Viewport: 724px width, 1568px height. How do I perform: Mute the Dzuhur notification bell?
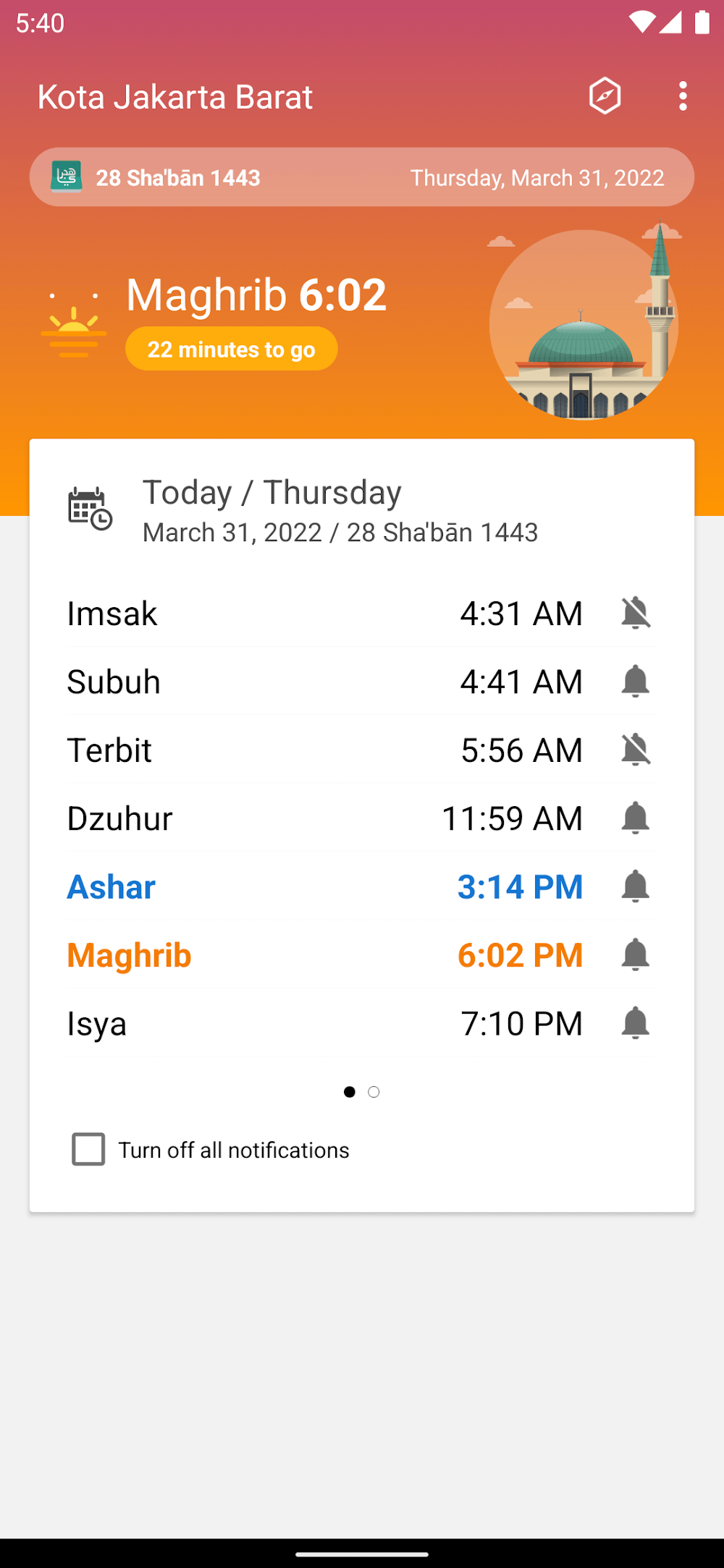(636, 818)
